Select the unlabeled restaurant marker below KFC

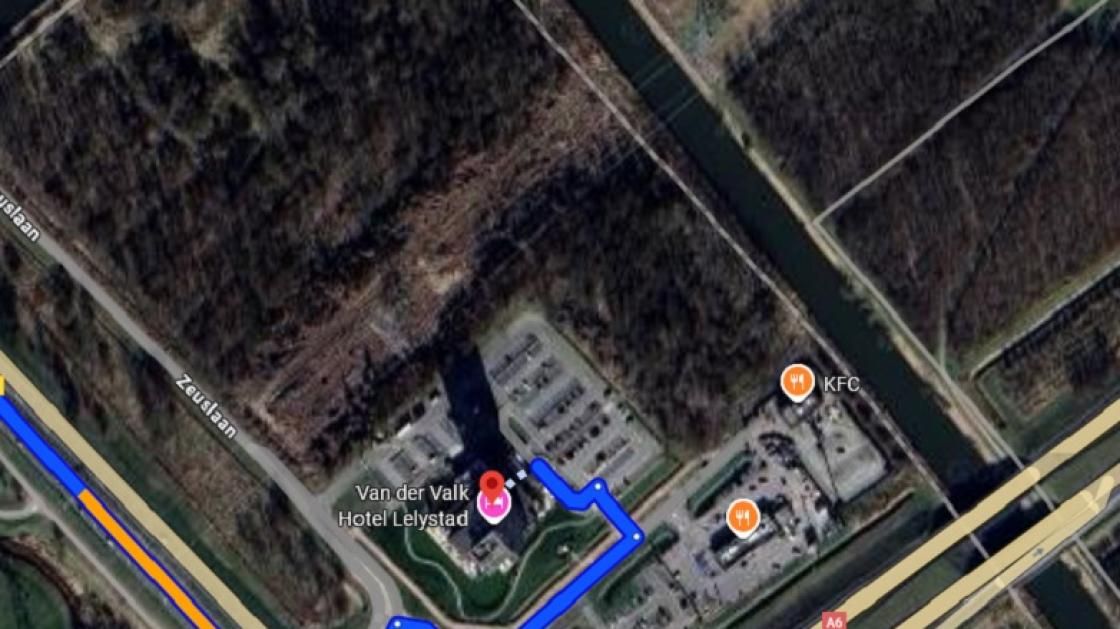click(742, 517)
